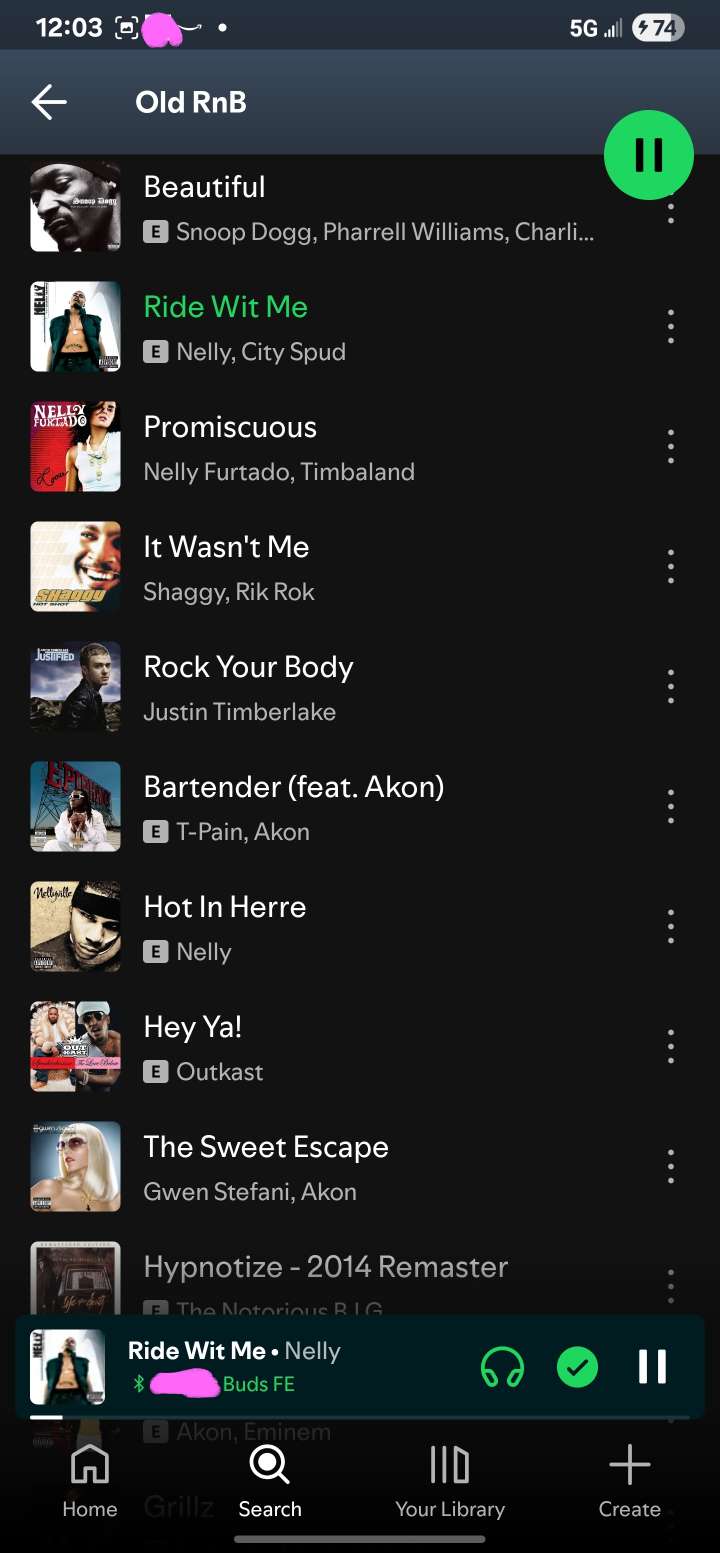Viewport: 720px width, 1553px height.
Task: Pause Ride Wit Me in mini player
Action: 652,1367
